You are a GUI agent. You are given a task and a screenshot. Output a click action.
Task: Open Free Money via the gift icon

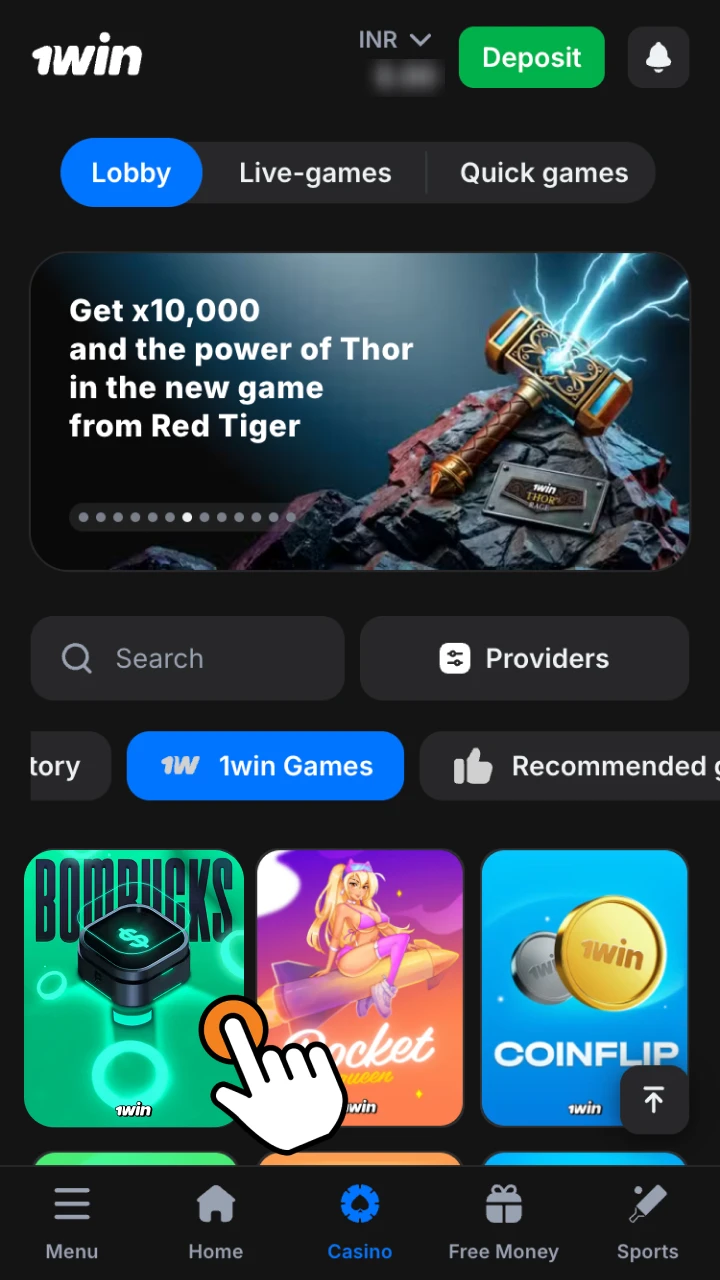[x=503, y=1203]
